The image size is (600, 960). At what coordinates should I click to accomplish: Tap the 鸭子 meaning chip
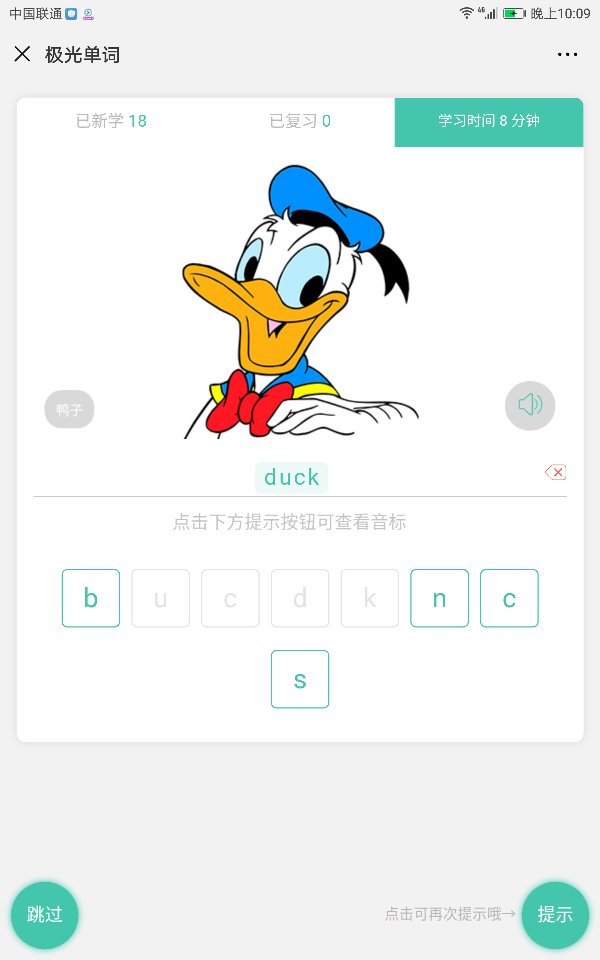pos(69,410)
